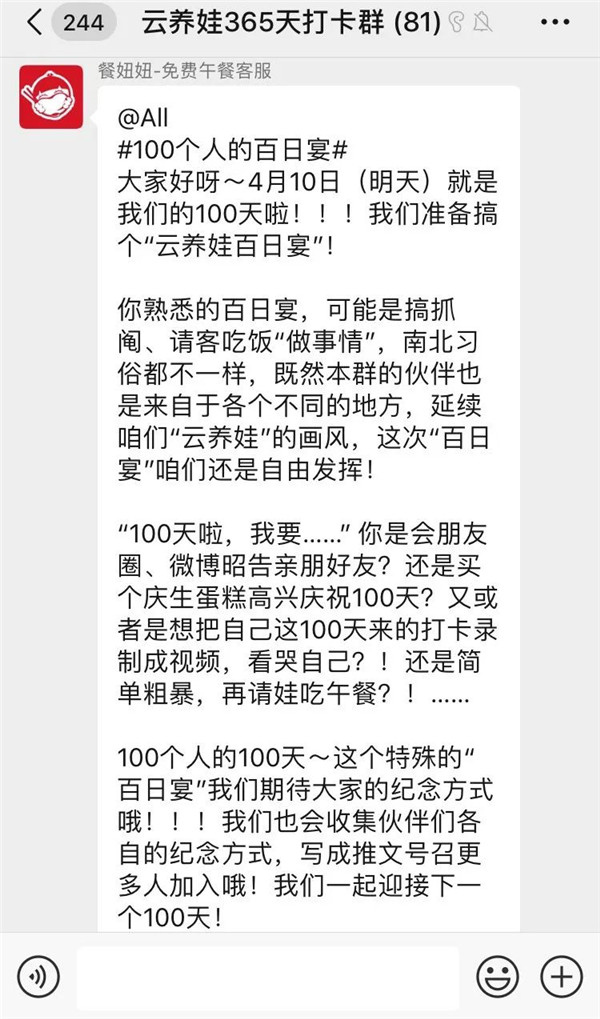This screenshot has width=600, height=1019.
Task: Focus the message text field
Action: [x=267, y=976]
